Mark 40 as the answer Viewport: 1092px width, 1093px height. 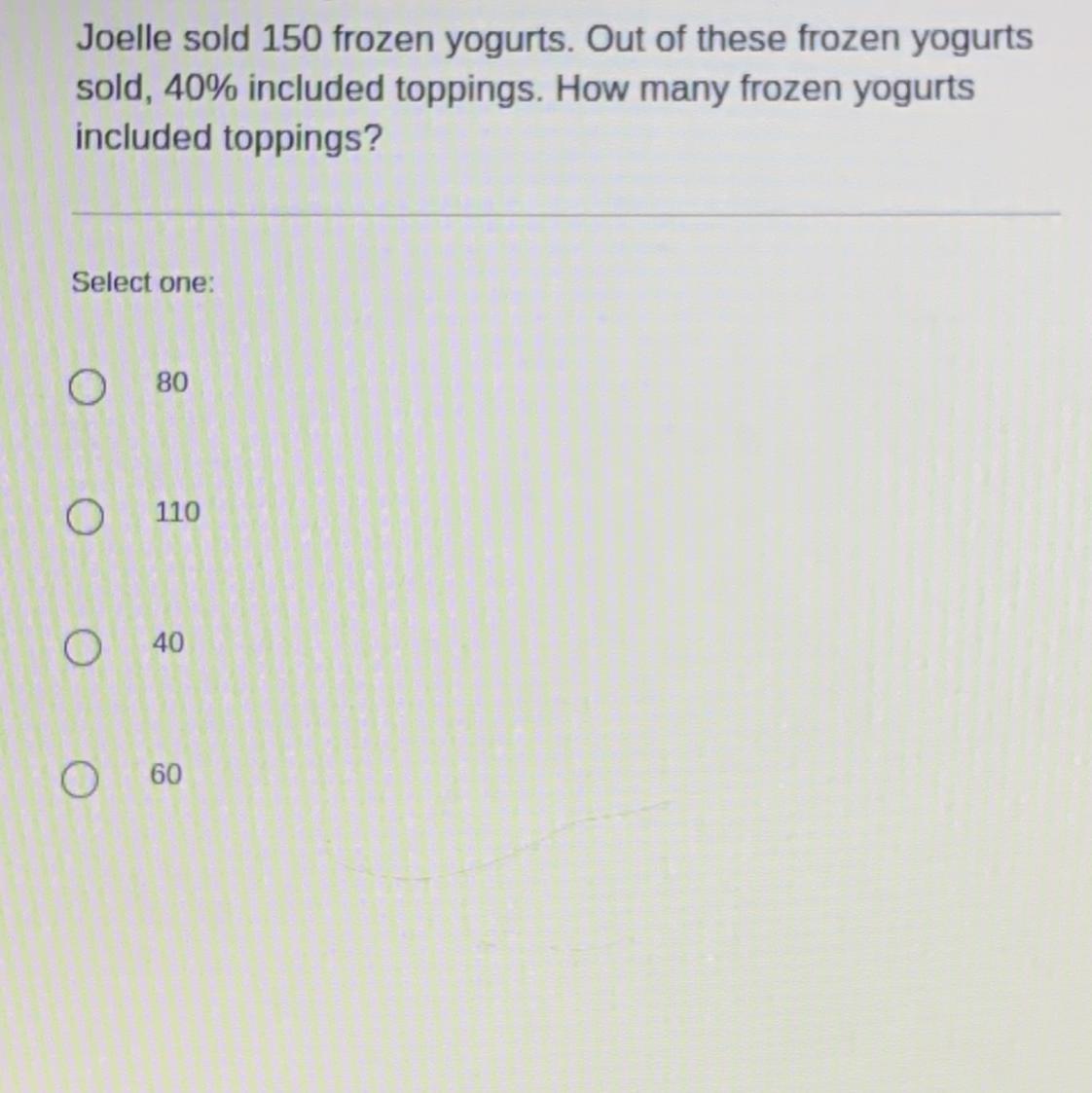pos(83,648)
